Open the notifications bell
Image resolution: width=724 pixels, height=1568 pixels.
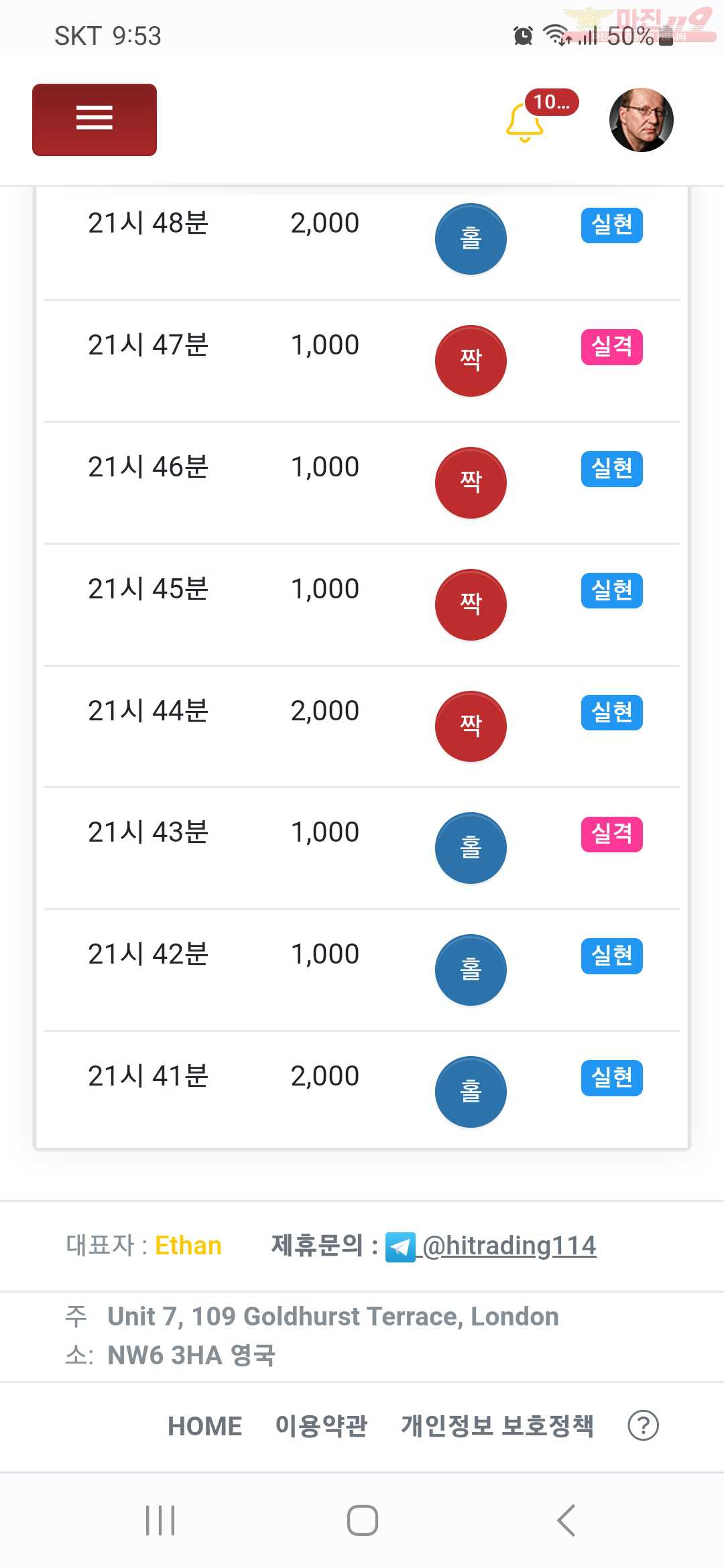(524, 122)
